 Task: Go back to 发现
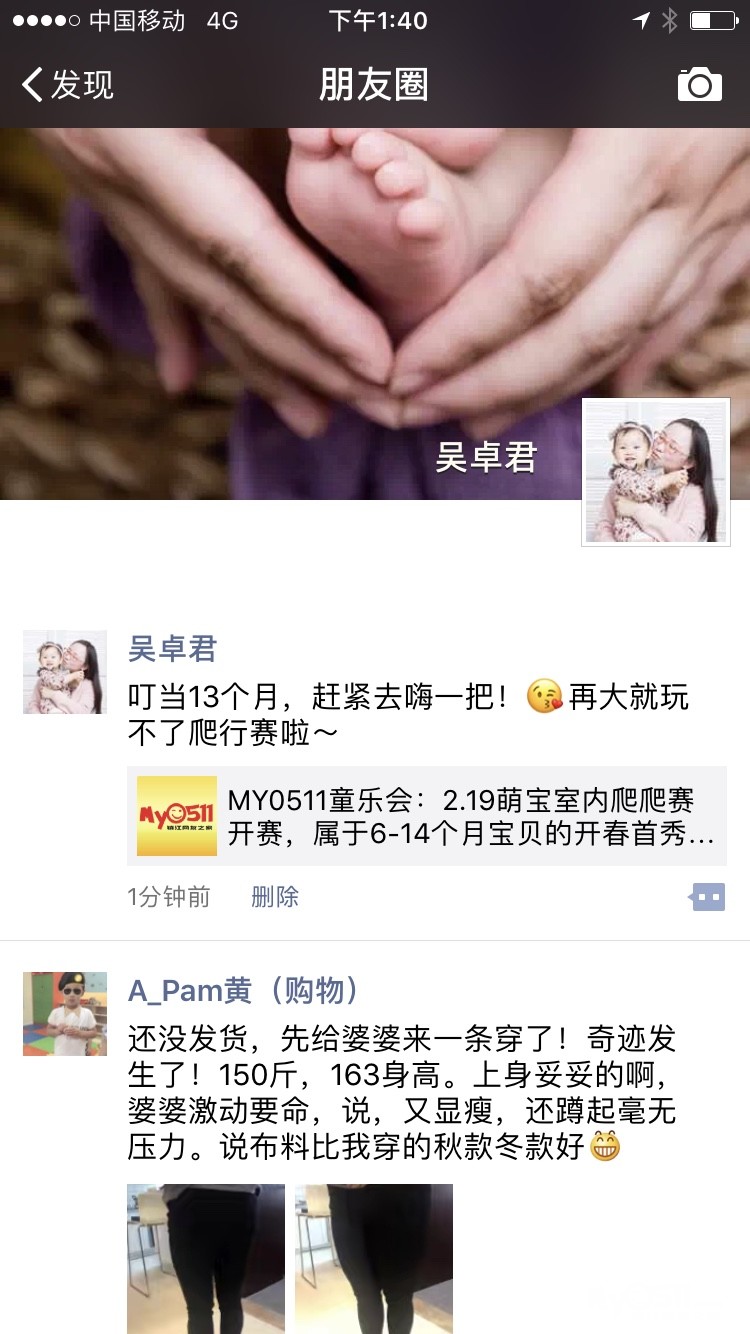click(68, 85)
